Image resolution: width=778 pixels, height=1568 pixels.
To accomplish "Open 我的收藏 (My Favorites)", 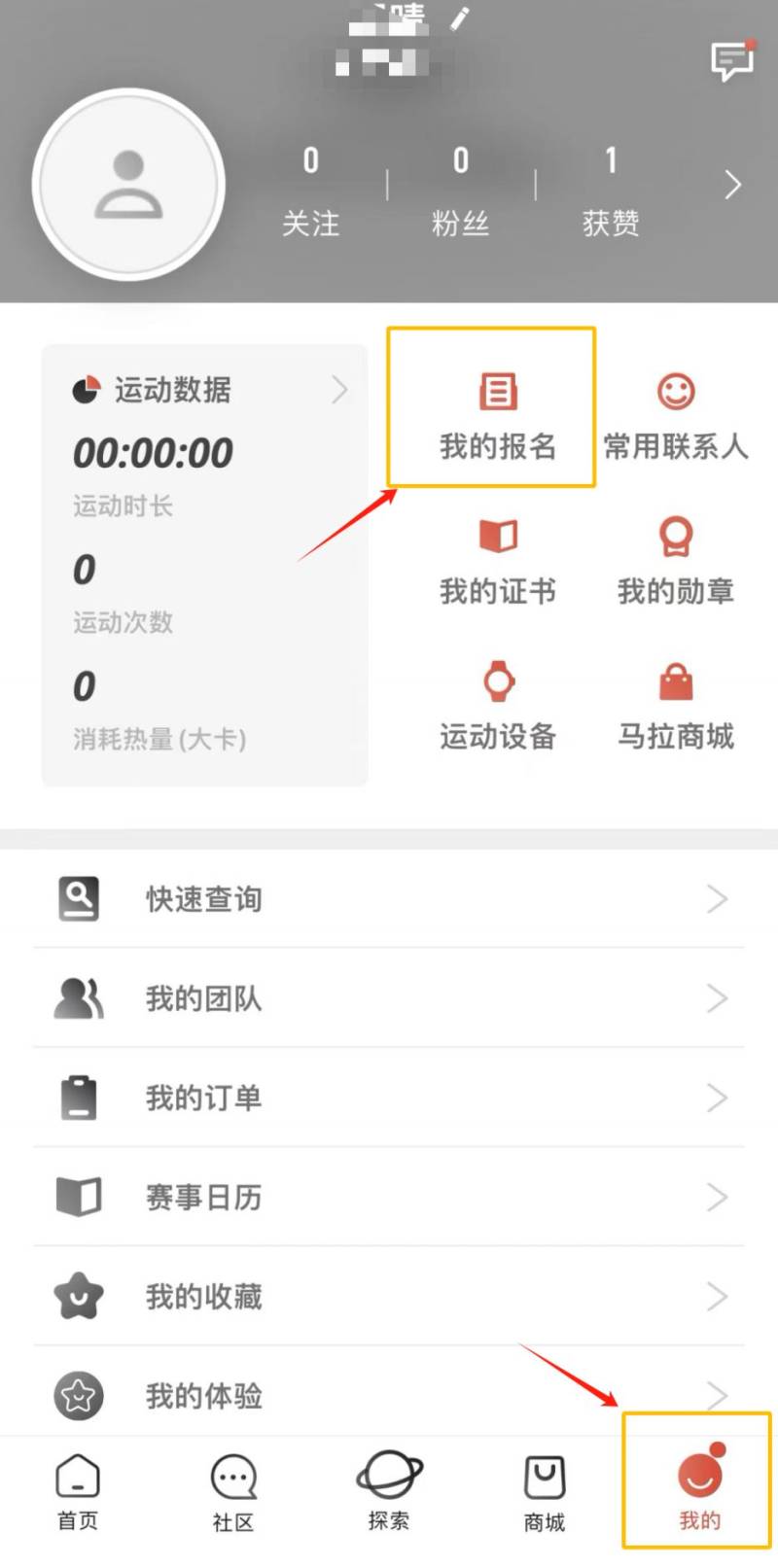I will pos(389,1296).
